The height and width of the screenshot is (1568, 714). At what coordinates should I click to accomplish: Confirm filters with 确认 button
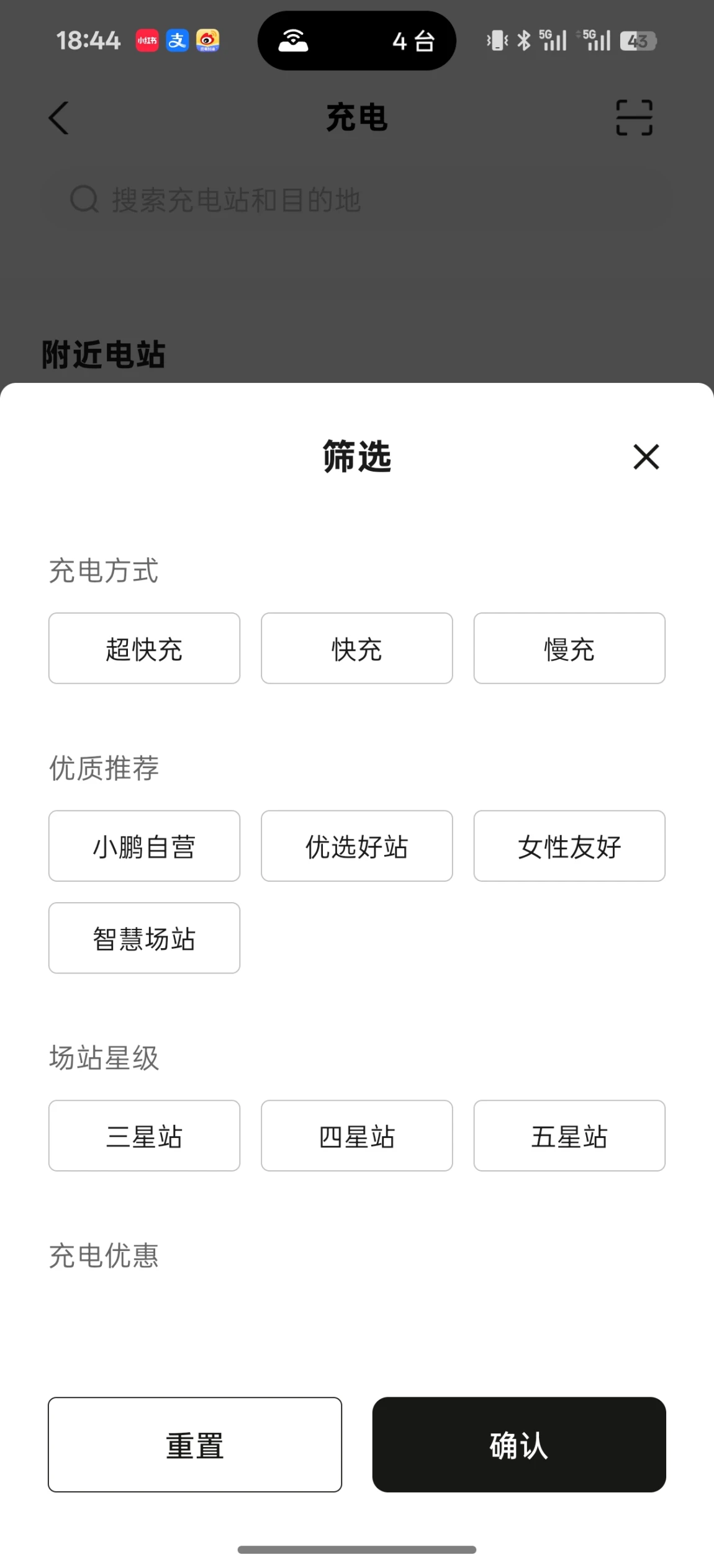519,1445
